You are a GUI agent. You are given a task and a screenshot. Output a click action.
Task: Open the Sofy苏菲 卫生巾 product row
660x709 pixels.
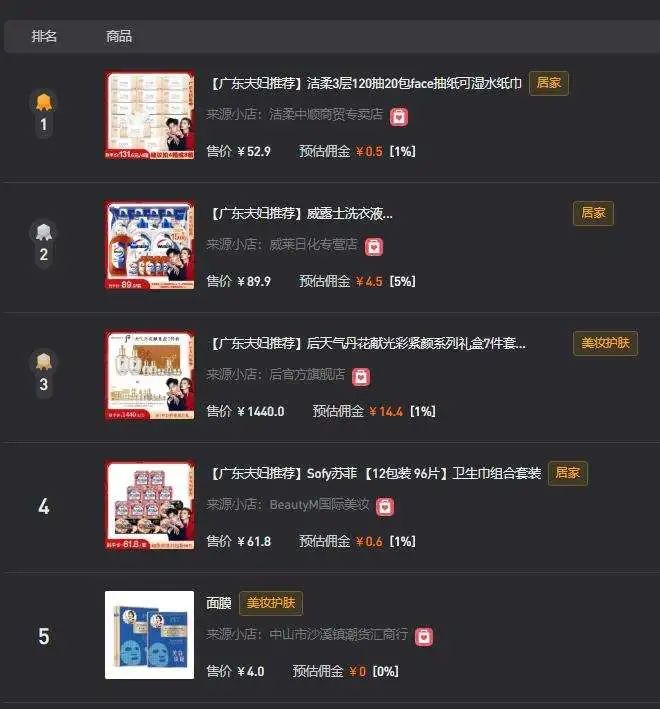tap(375, 474)
